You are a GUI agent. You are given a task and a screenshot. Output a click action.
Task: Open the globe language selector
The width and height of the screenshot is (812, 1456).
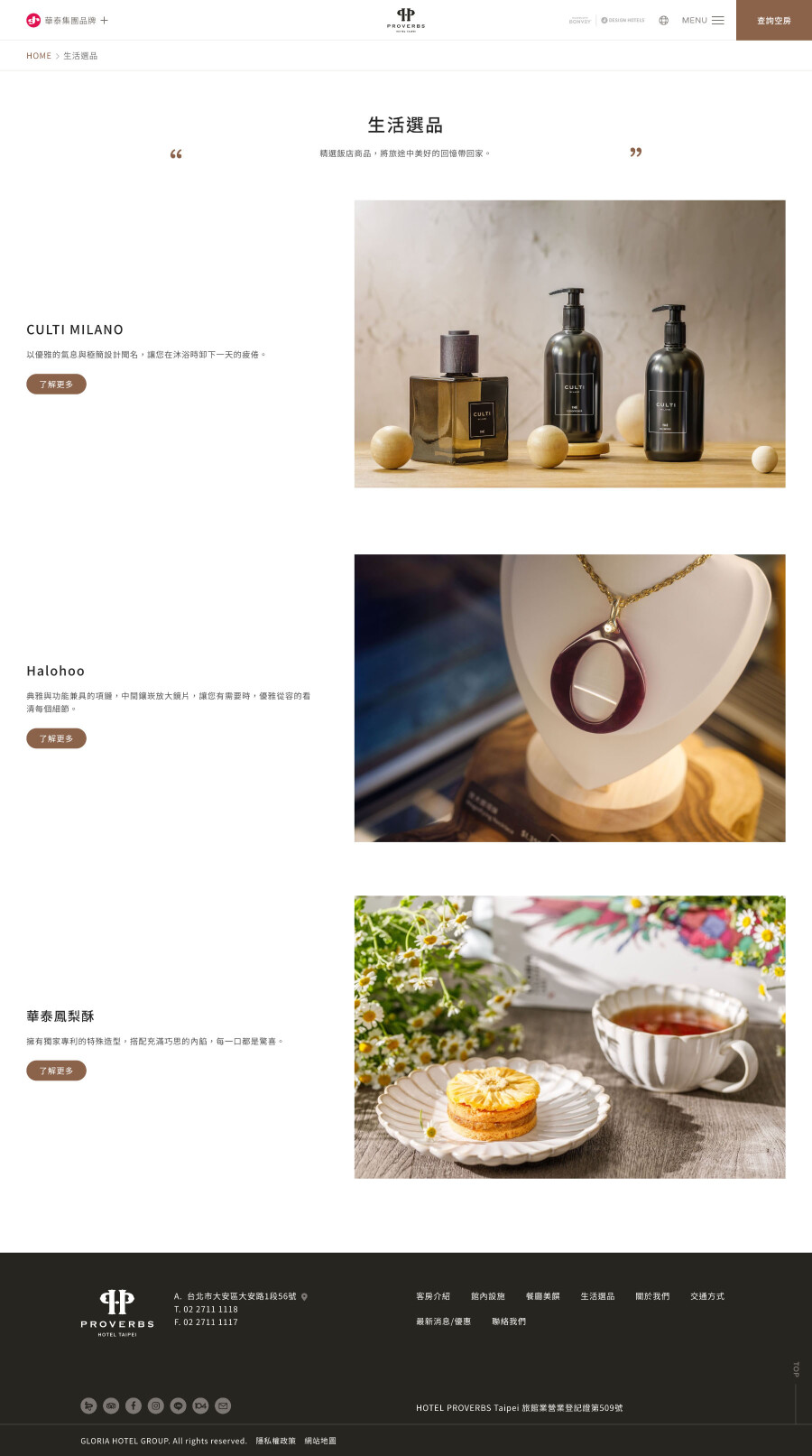(663, 20)
